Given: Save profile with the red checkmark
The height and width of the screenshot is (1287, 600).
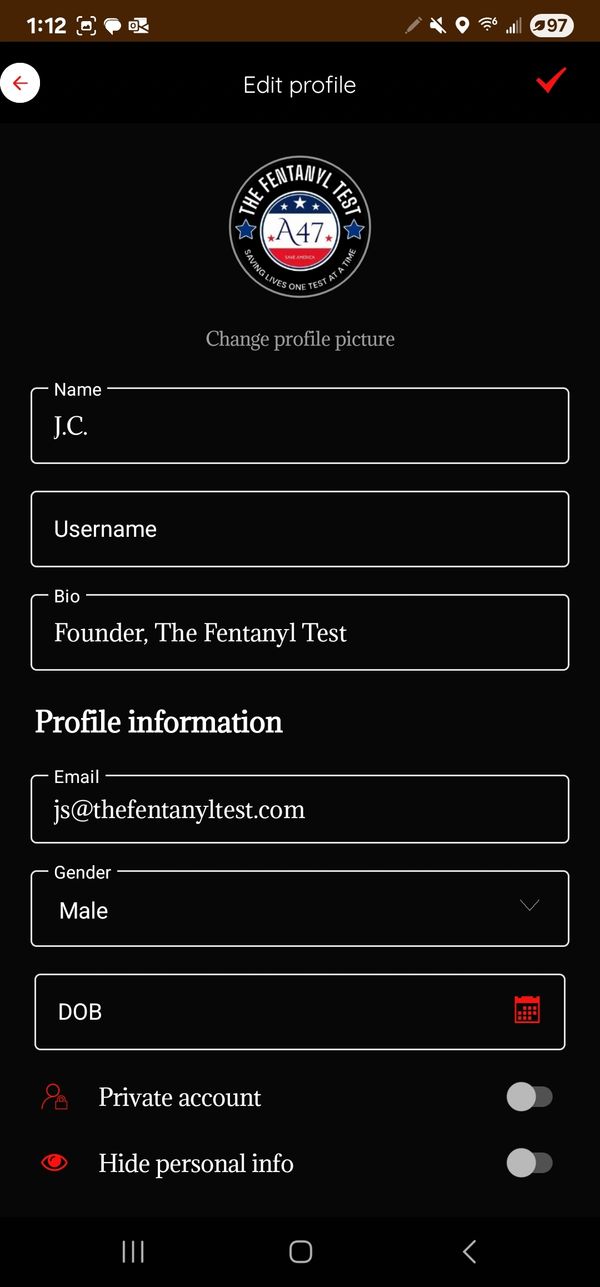Looking at the screenshot, I should click(x=551, y=81).
